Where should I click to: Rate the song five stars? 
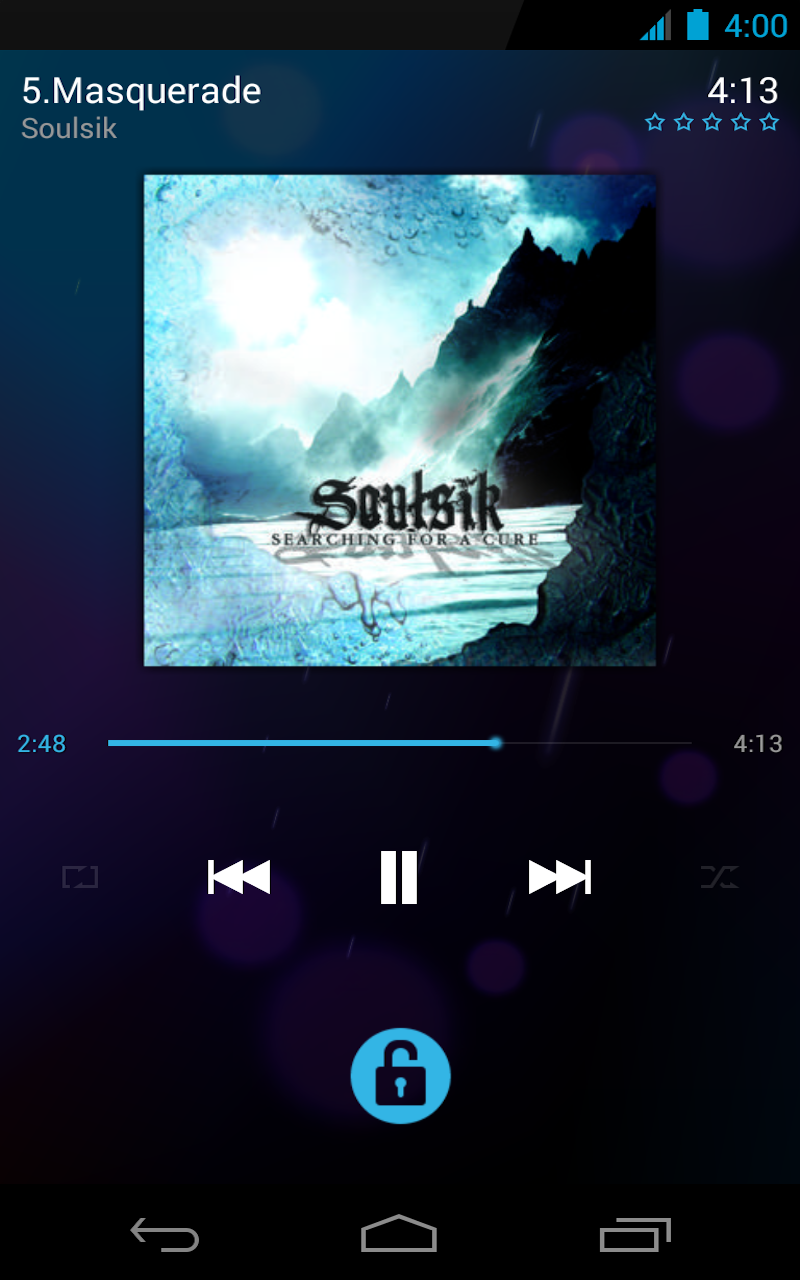769,122
